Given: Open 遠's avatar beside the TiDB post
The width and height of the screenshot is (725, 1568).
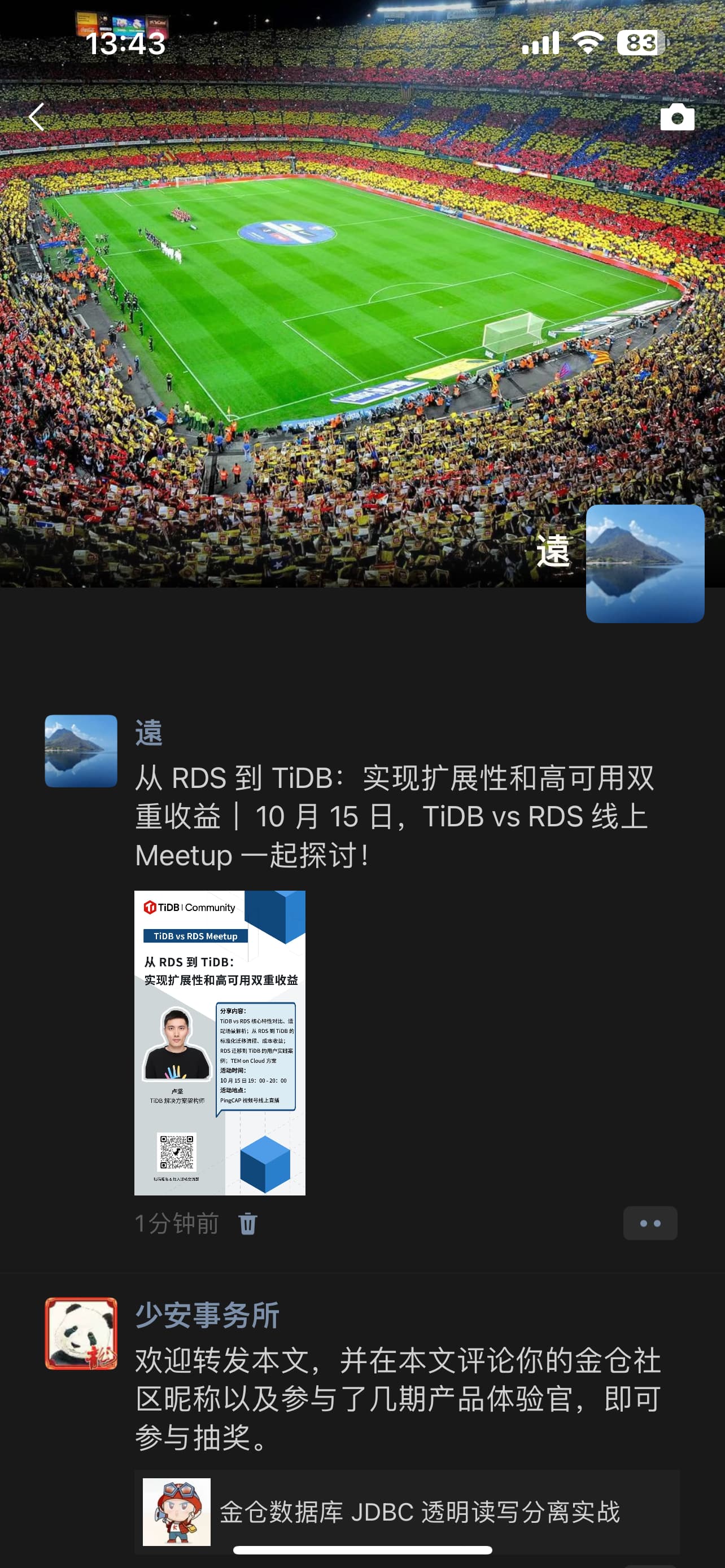Looking at the screenshot, I should (81, 751).
